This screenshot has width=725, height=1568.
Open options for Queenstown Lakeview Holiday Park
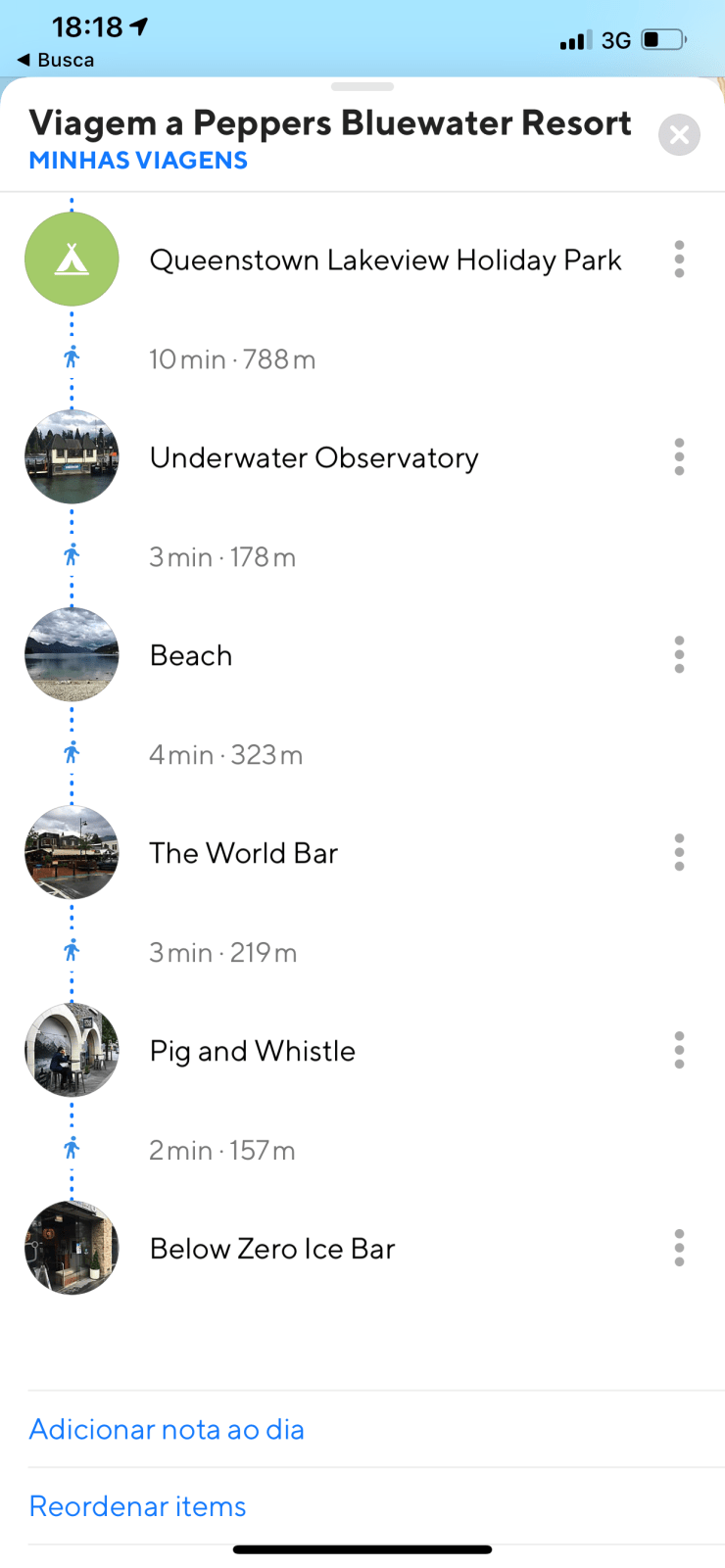point(679,260)
